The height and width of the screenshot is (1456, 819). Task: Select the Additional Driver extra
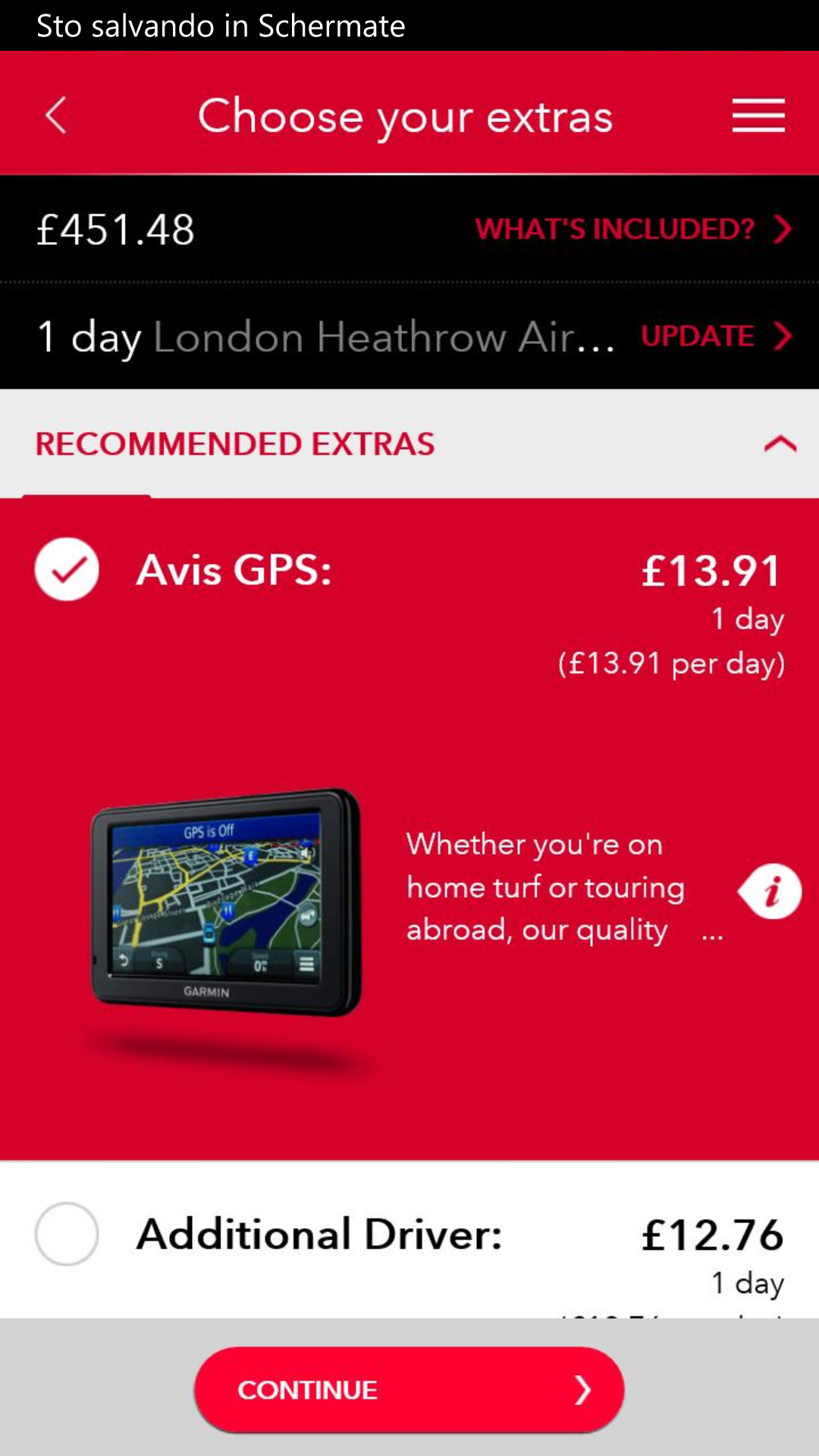tap(67, 1234)
